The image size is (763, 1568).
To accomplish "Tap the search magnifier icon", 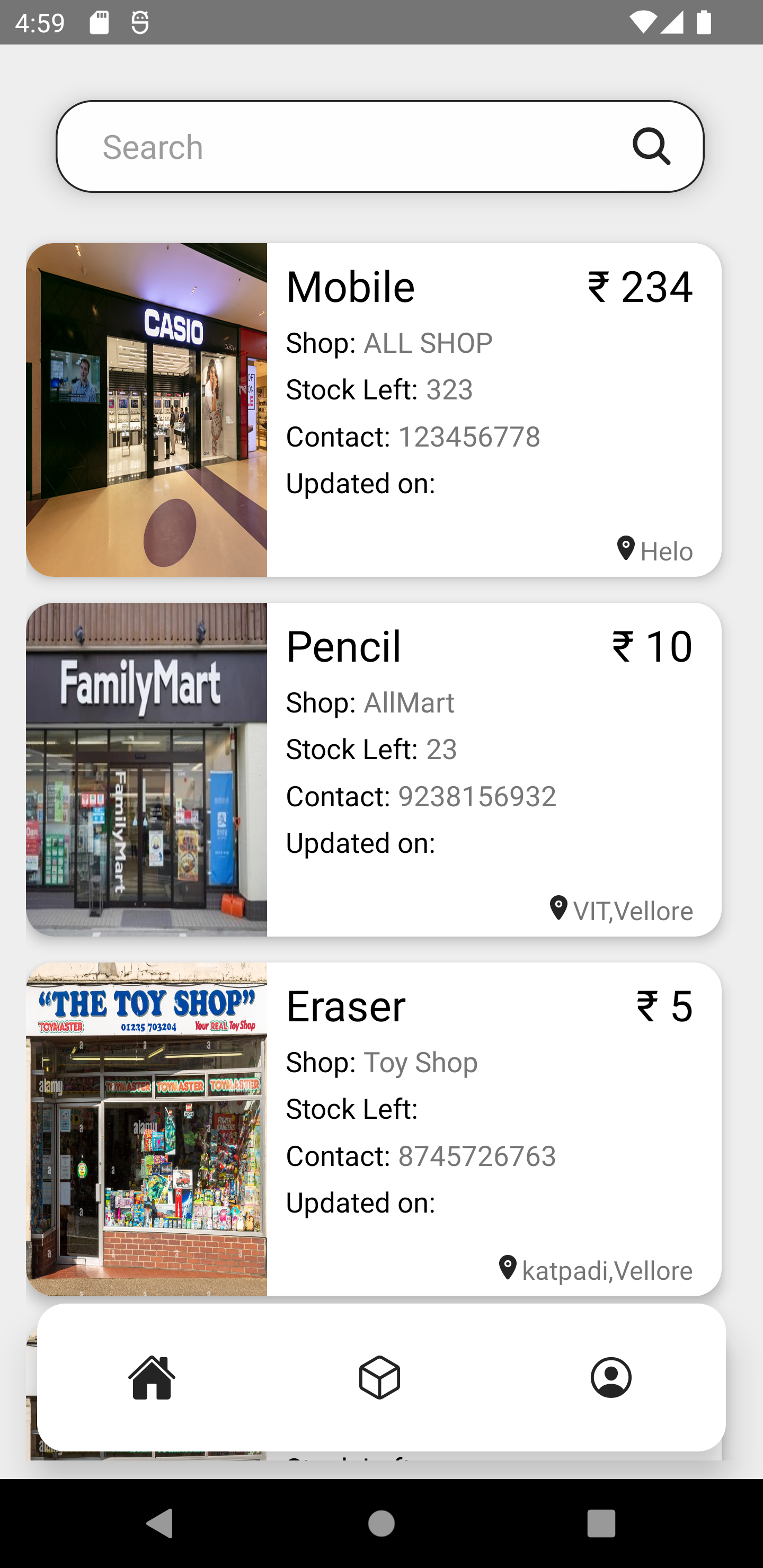I will point(652,146).
